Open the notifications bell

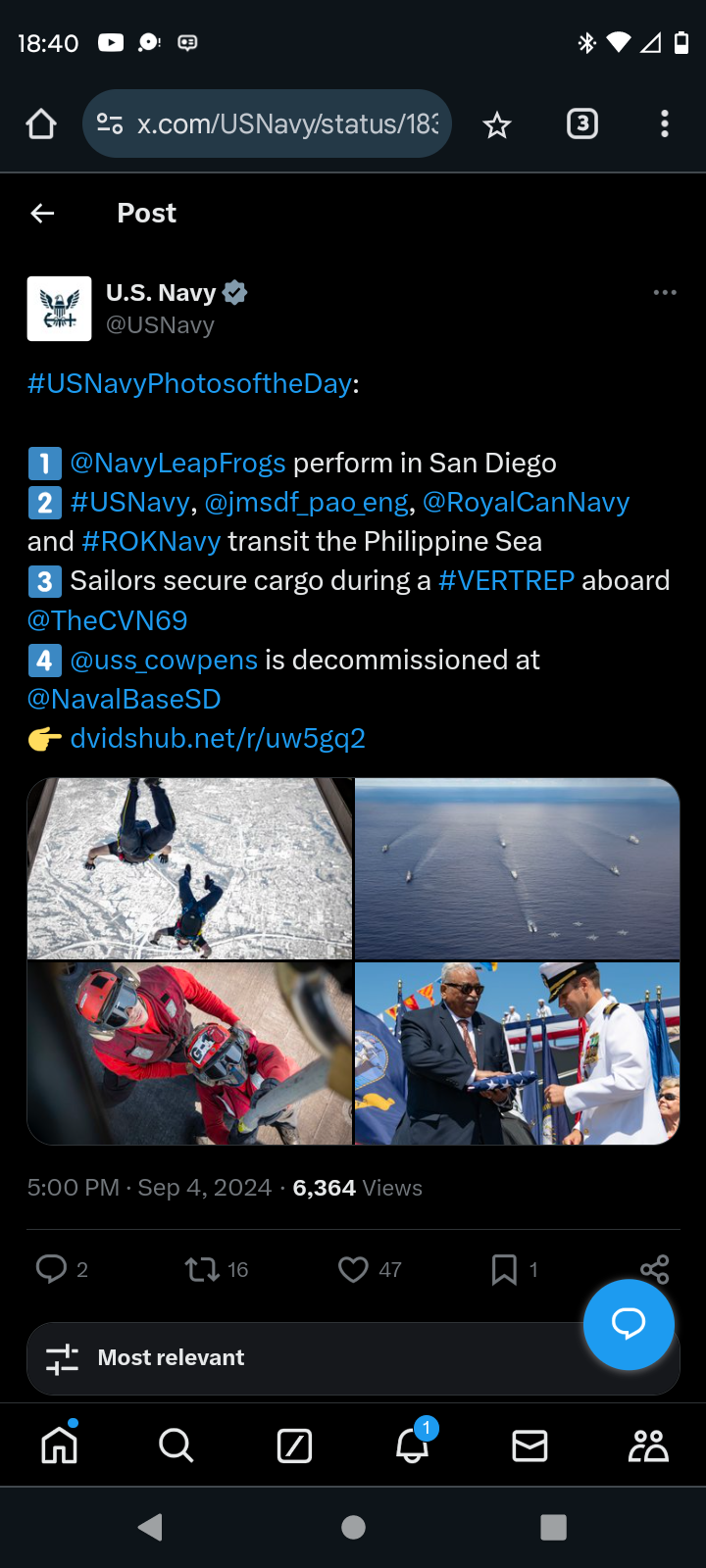413,1445
